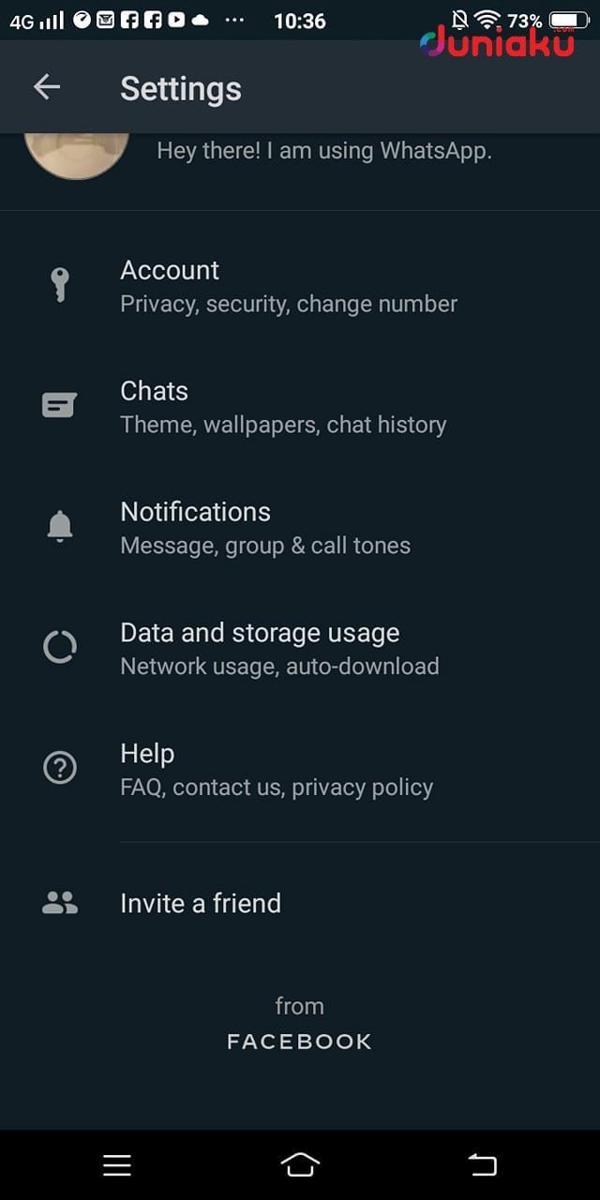Open the Help section
Image resolution: width=600 pixels, height=1200 pixels.
pos(300,769)
